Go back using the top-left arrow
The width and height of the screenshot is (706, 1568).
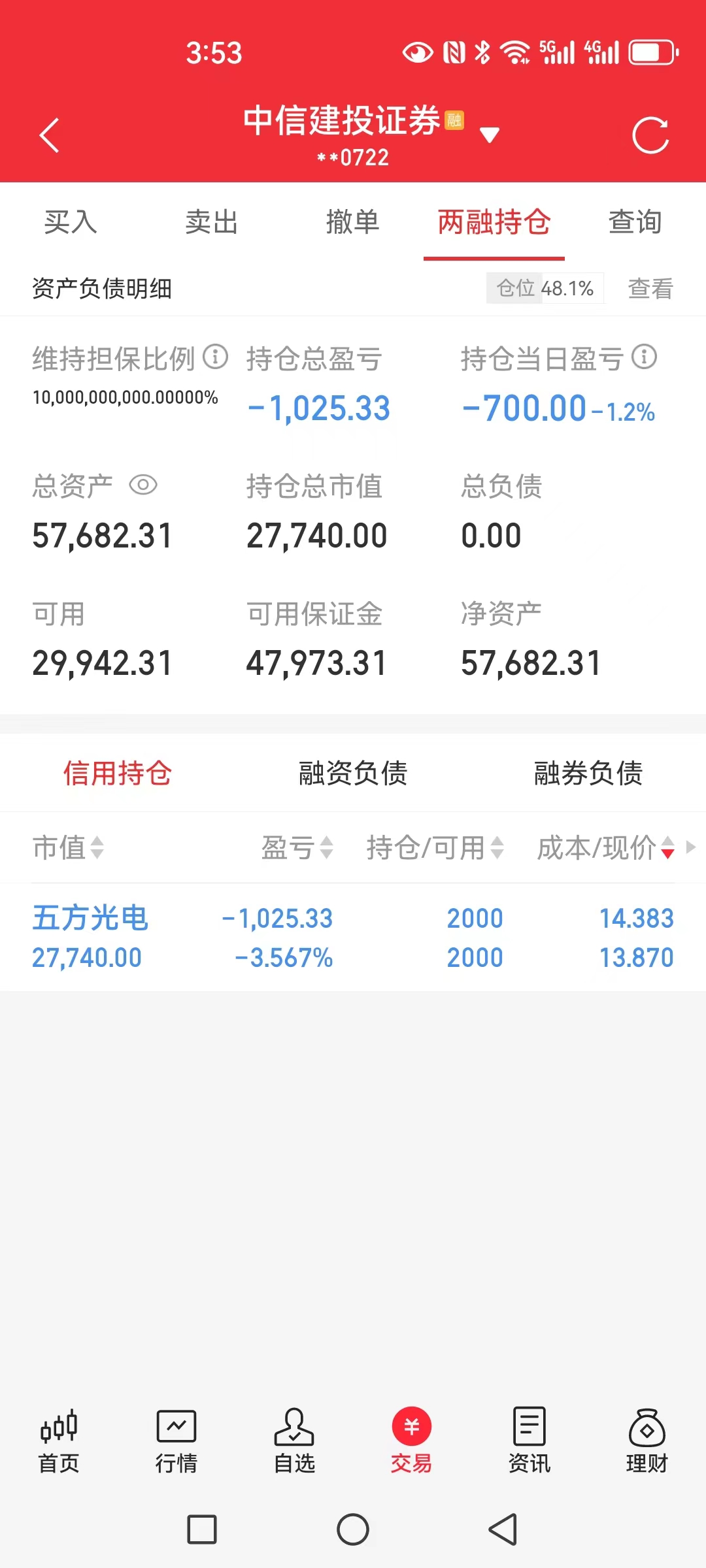tap(50, 135)
